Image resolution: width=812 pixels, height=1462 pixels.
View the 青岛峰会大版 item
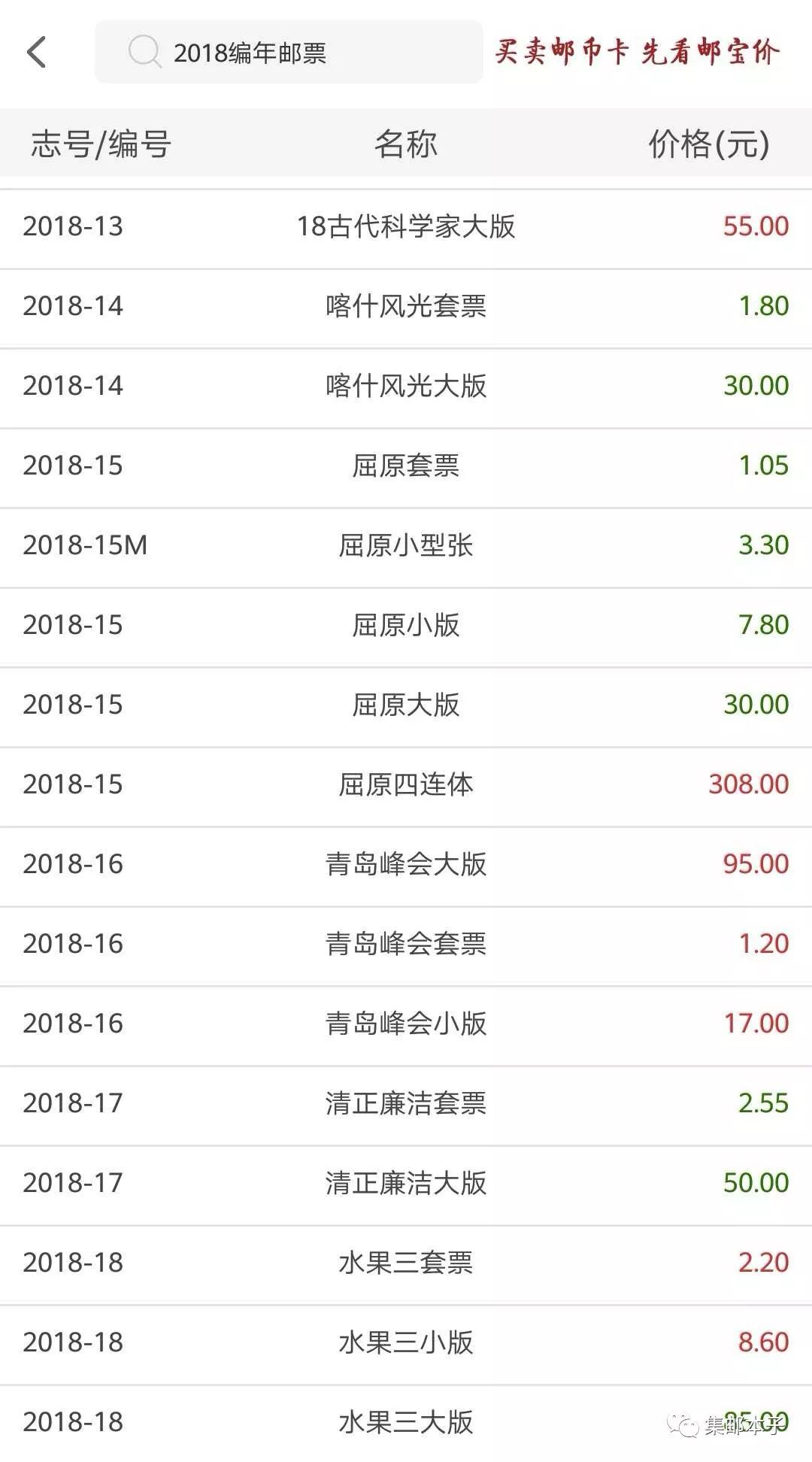click(x=406, y=866)
